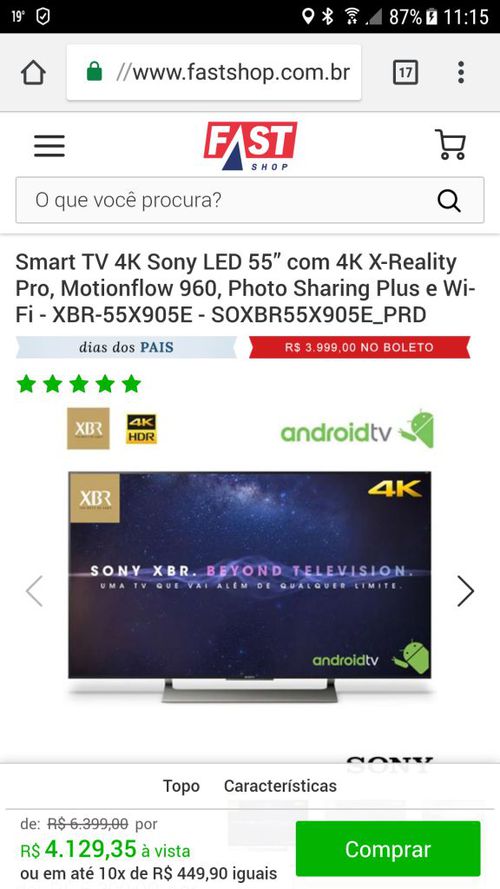Tap the Comprar button

388,849
